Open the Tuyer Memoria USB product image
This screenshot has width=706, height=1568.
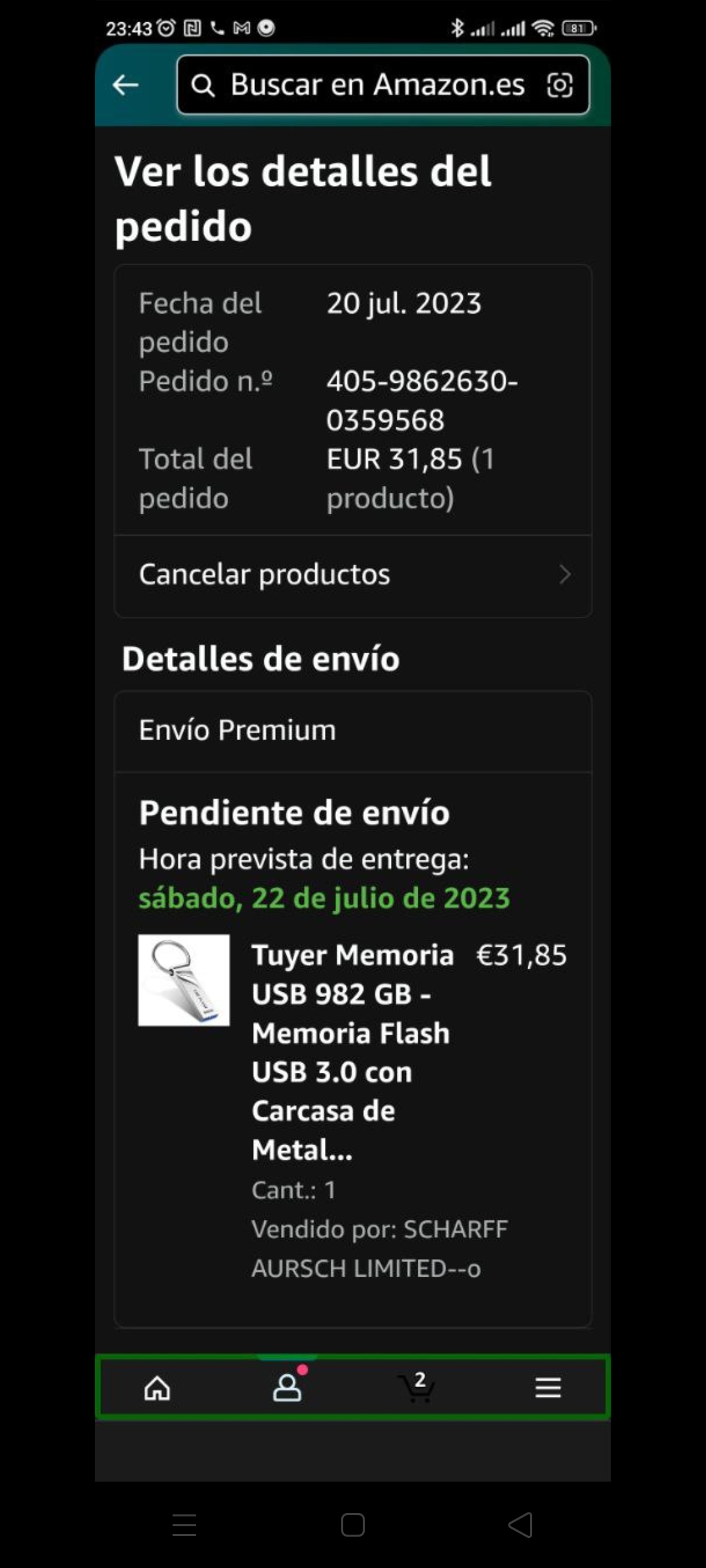[184, 980]
